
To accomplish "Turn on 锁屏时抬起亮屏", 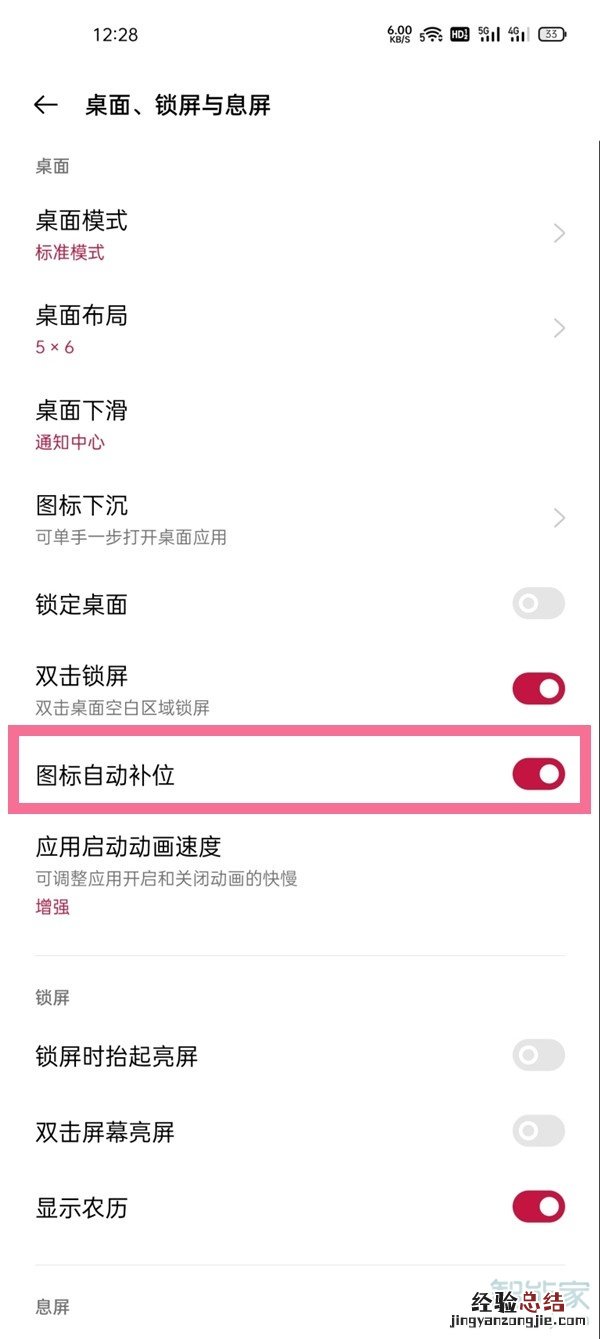I will click(x=538, y=1055).
